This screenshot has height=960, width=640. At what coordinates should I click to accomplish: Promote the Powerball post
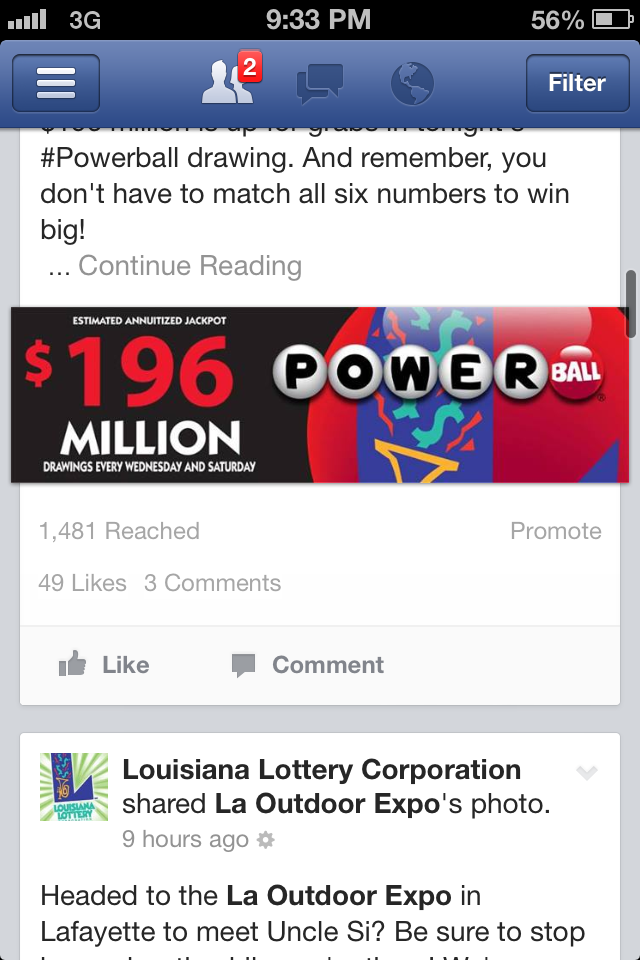point(555,531)
